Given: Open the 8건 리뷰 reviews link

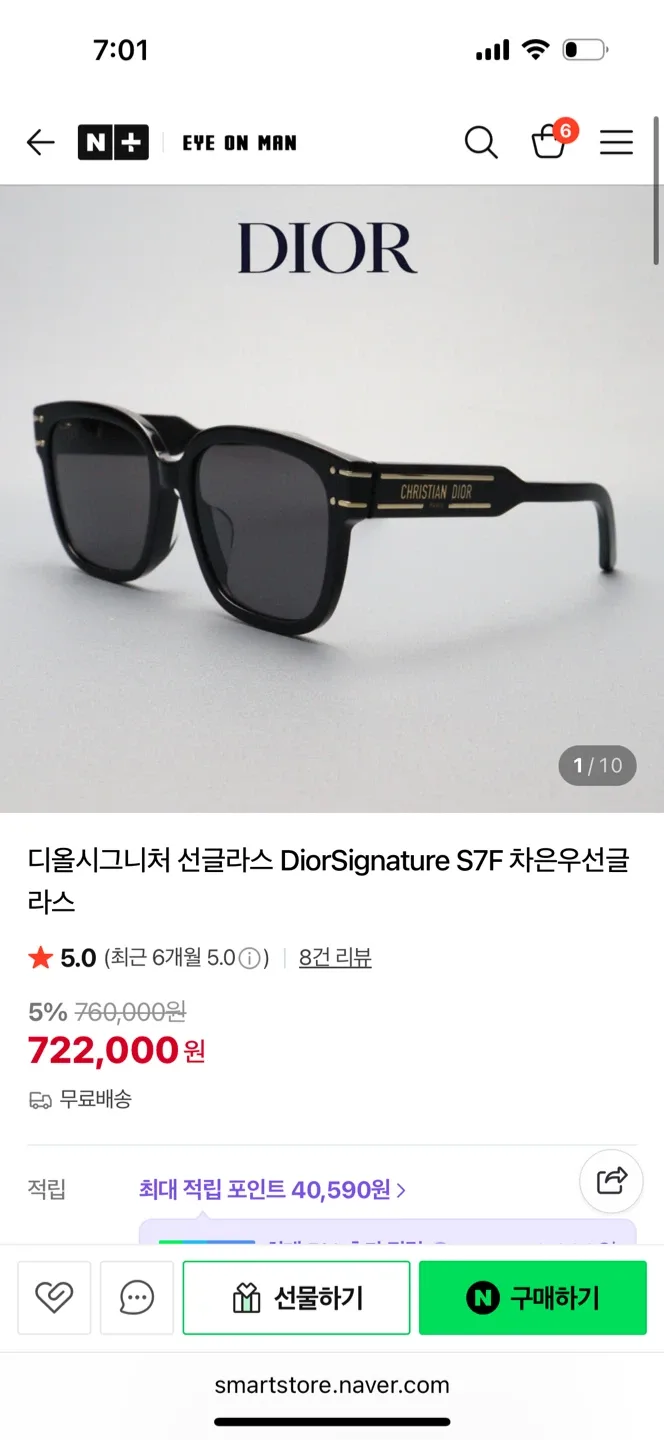Looking at the screenshot, I should [x=335, y=958].
